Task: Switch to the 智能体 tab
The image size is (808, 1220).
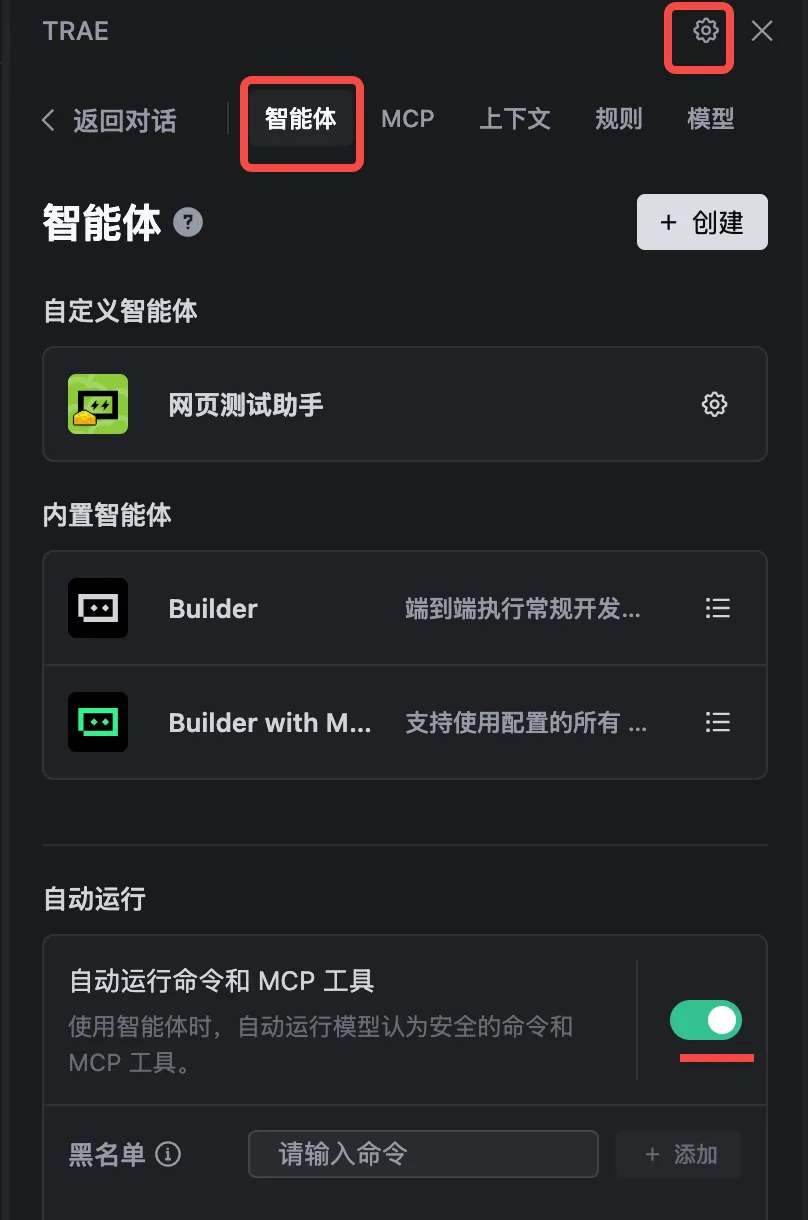Action: click(300, 119)
